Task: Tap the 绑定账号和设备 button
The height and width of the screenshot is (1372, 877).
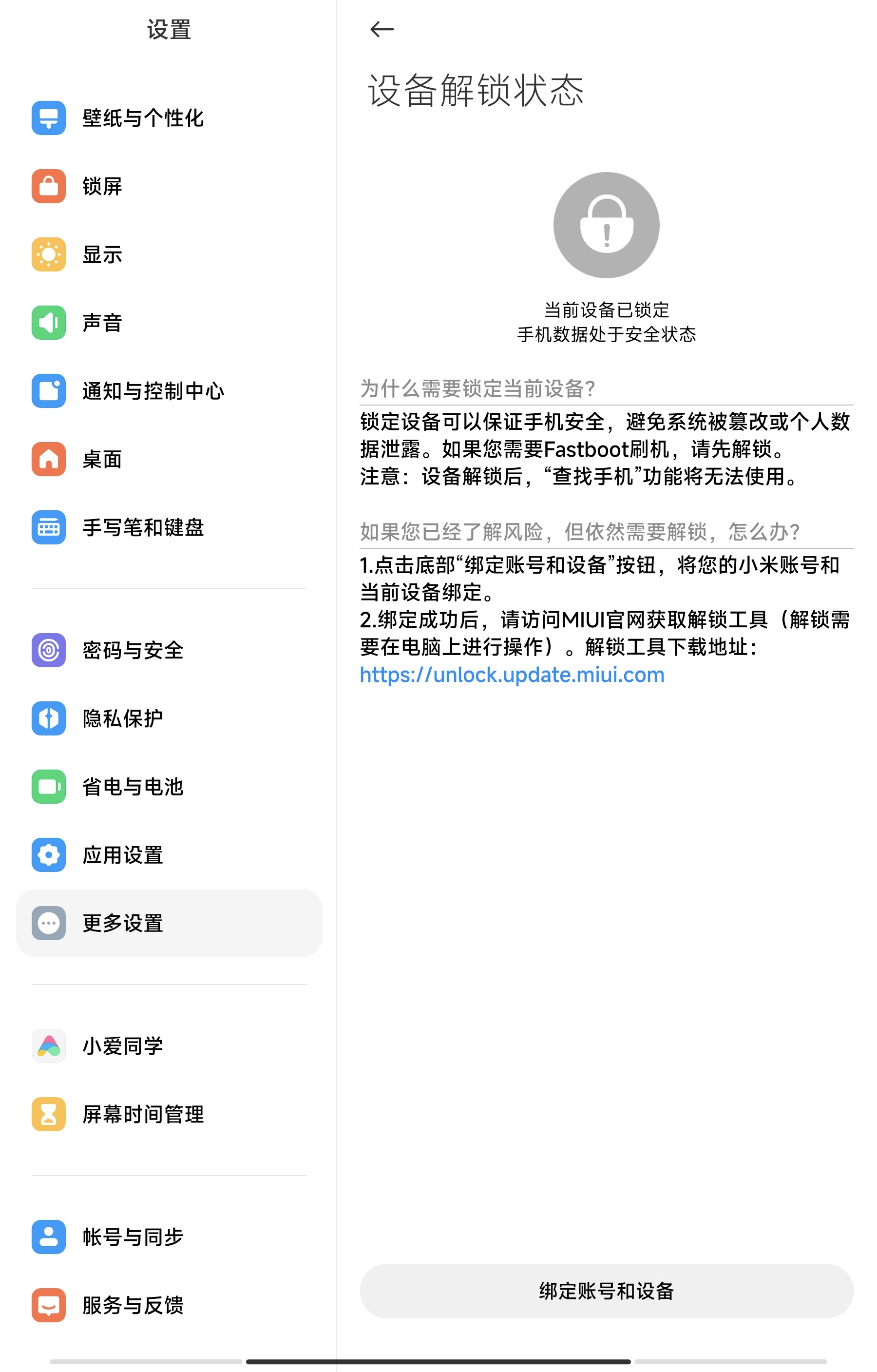Action: tap(606, 1291)
